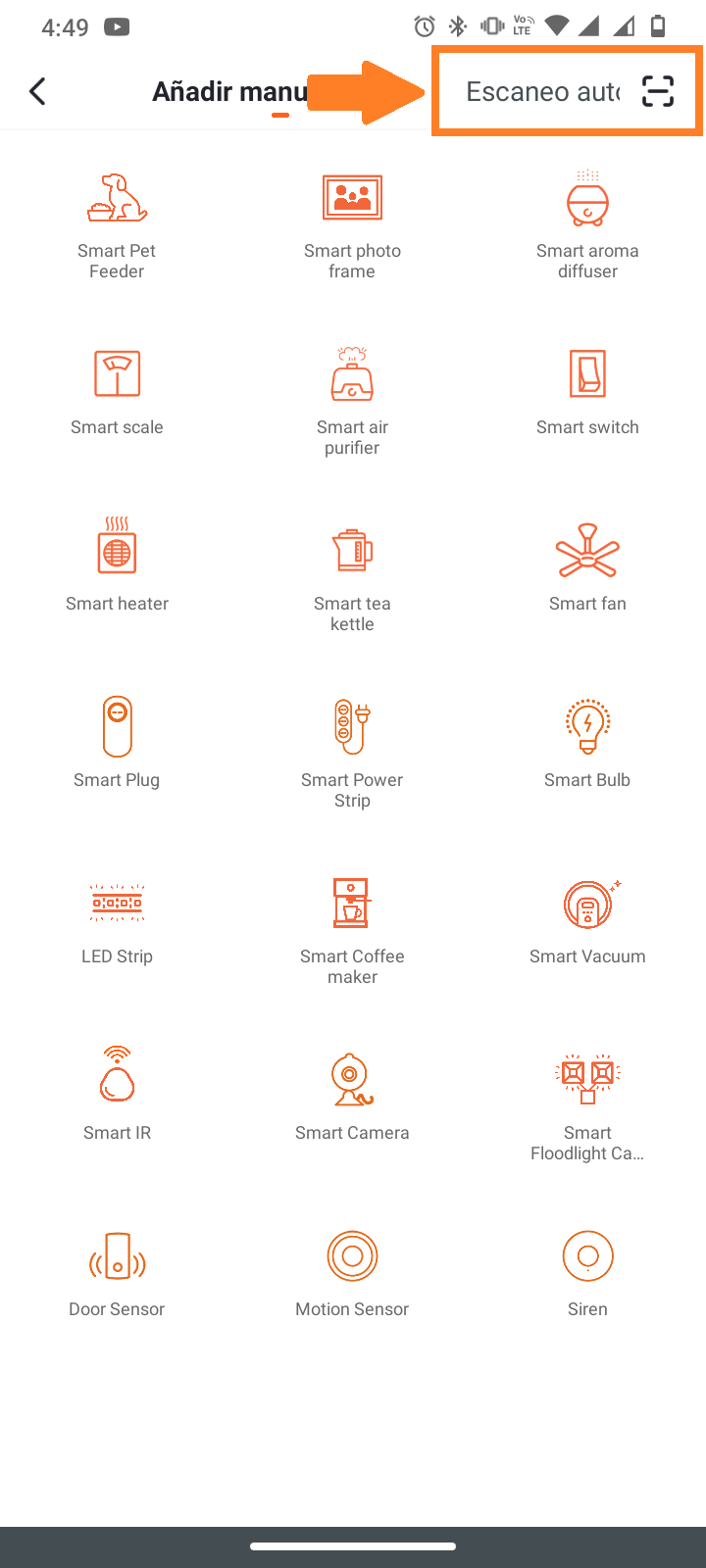Select the Añadir manual tab
This screenshot has width=706, height=1568.
tap(230, 91)
